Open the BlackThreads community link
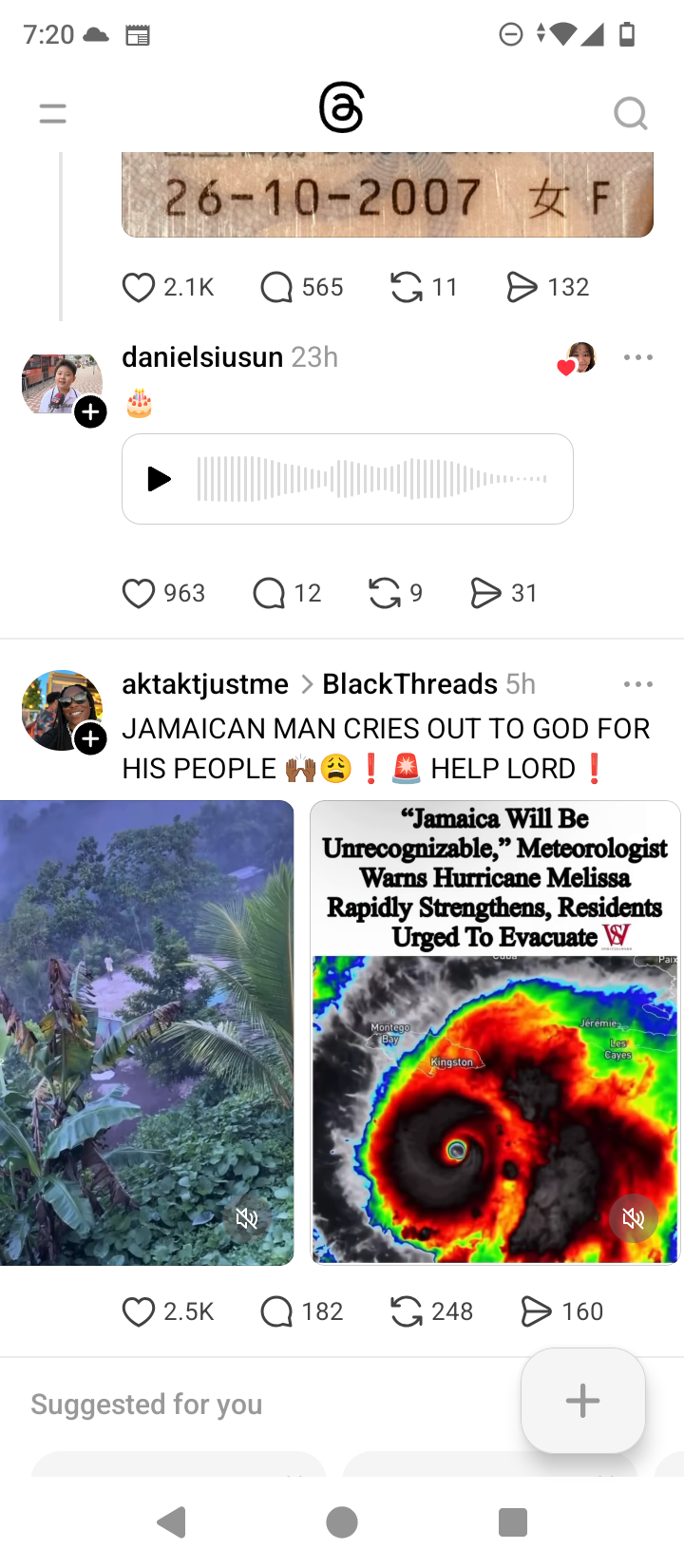Image resolution: width=684 pixels, height=1568 pixels. [409, 684]
